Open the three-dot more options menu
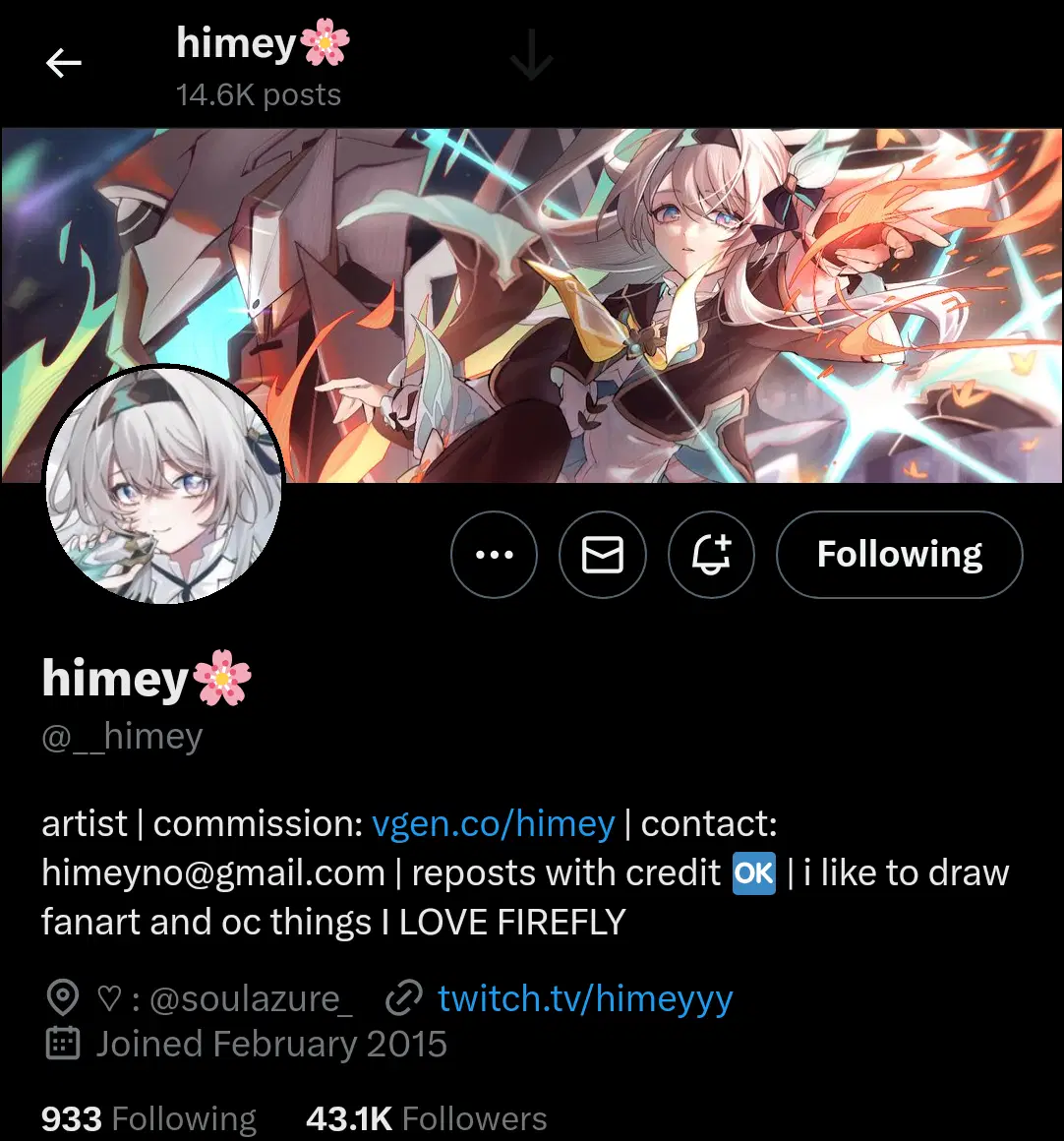The image size is (1064, 1141). point(494,555)
